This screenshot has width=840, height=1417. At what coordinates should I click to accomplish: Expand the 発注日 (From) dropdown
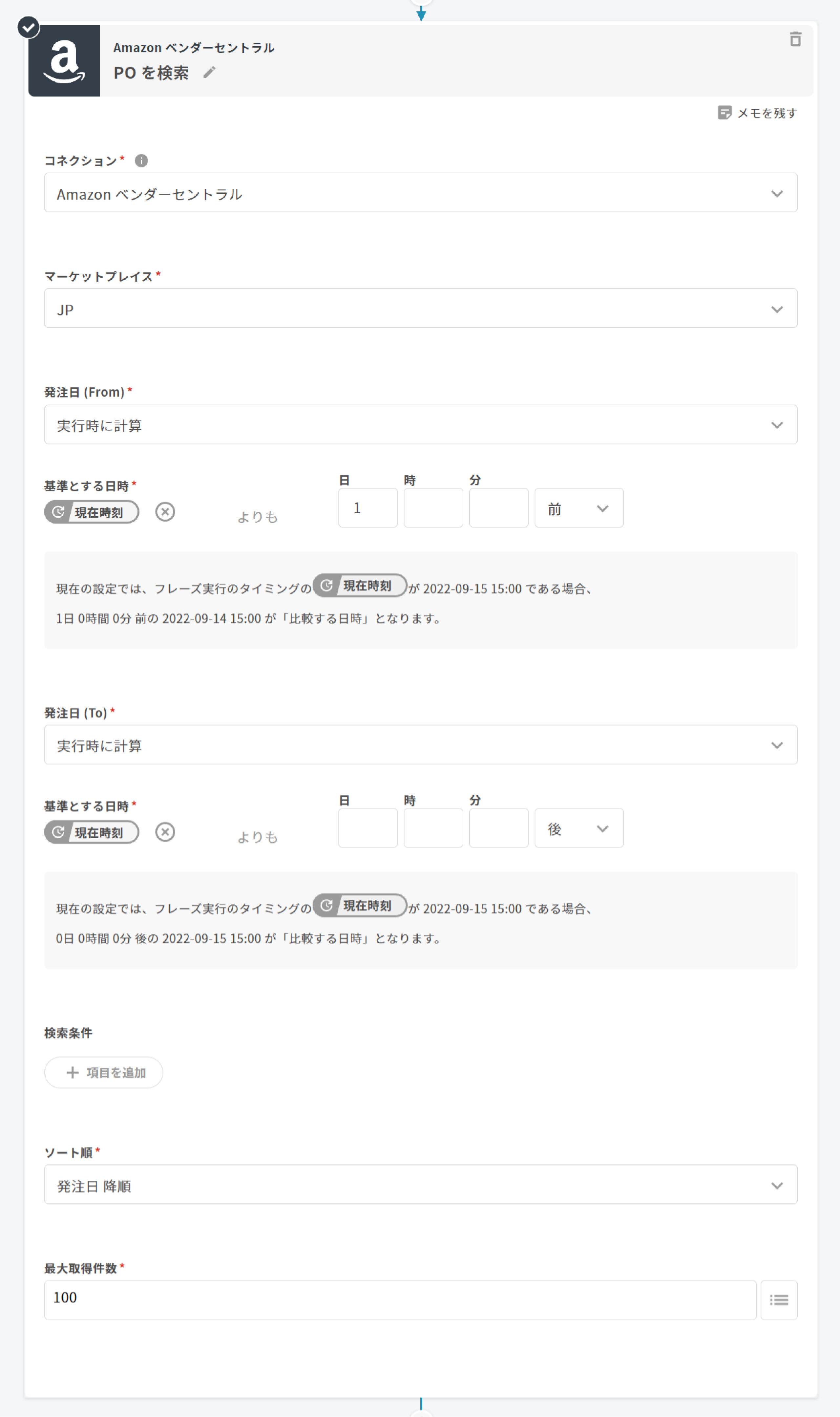420,425
